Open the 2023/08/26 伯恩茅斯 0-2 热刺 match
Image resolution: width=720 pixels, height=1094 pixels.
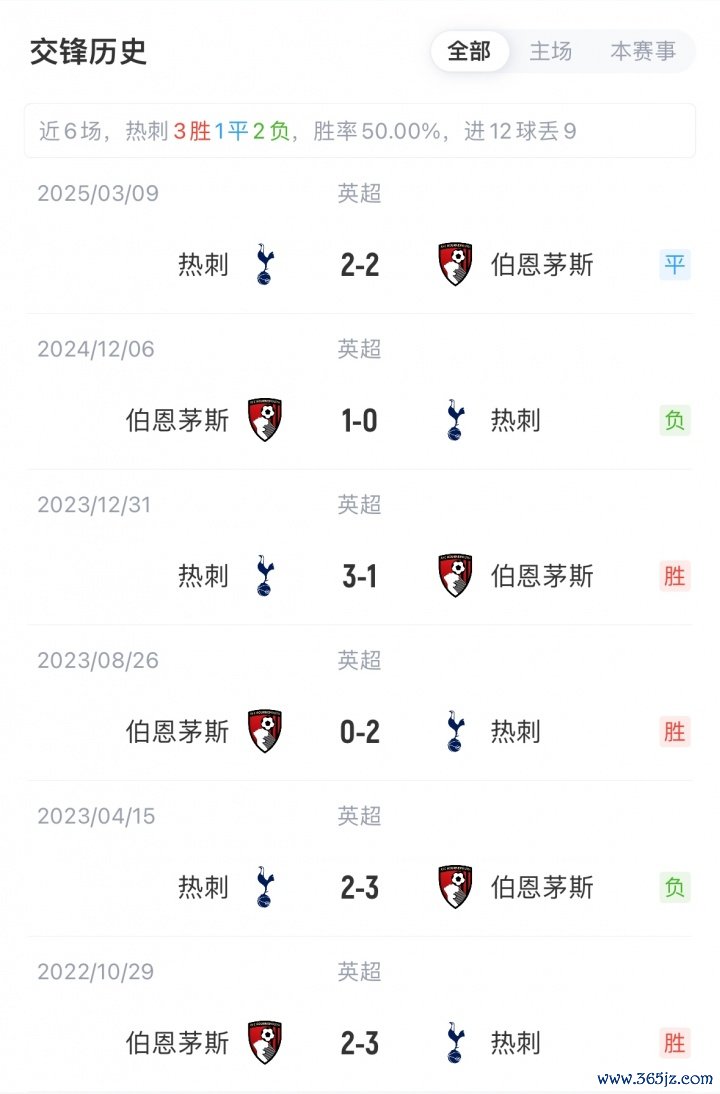[x=360, y=732]
